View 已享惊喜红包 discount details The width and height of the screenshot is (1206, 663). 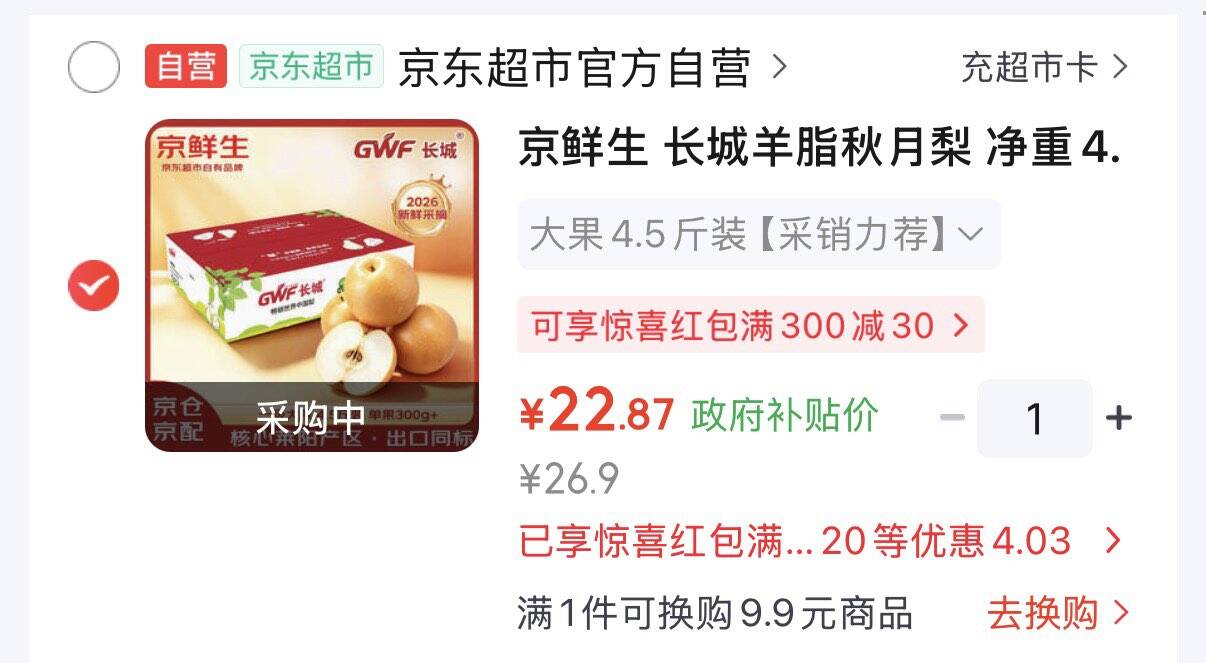[820, 541]
